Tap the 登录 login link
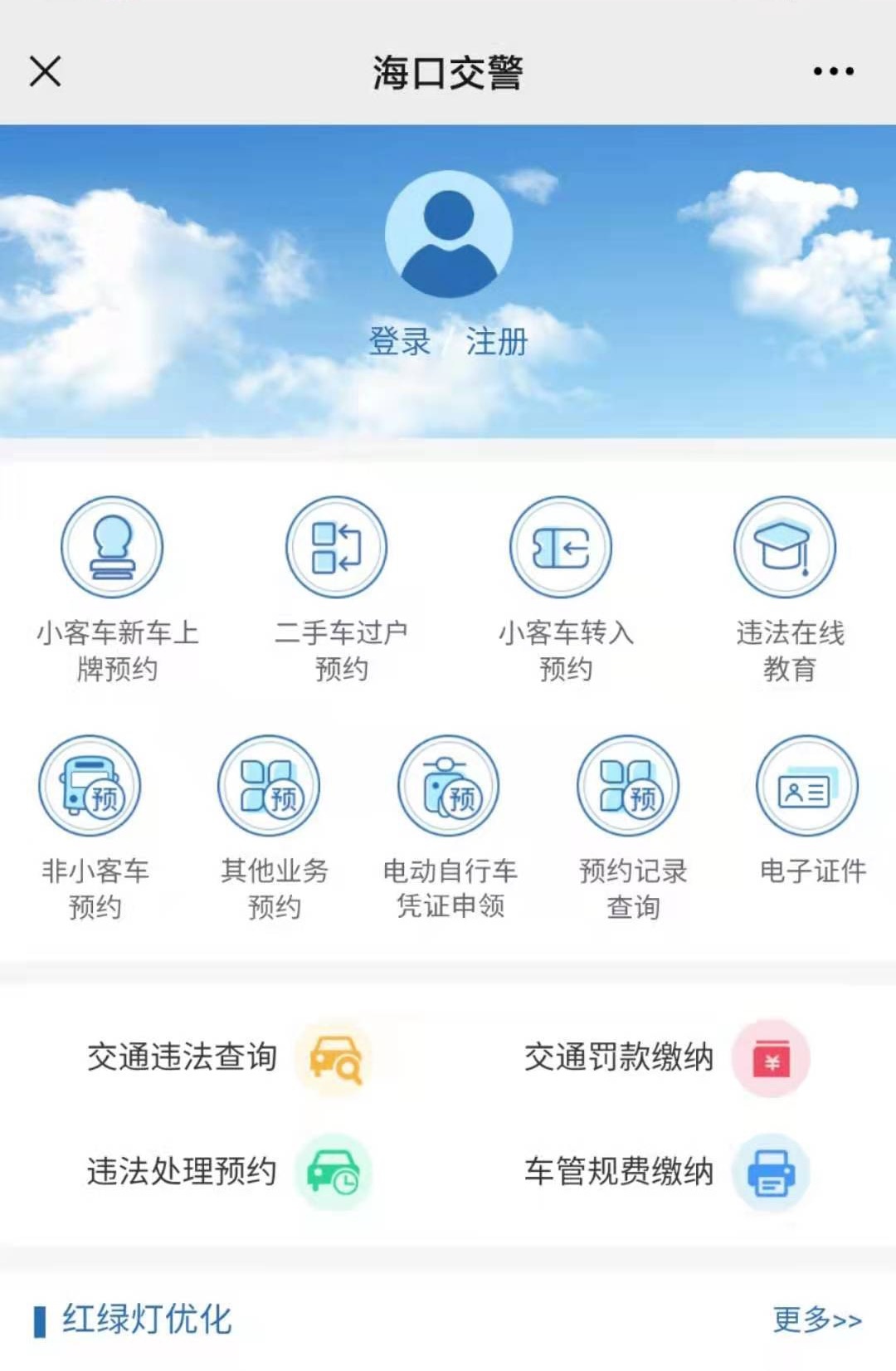The width and height of the screenshot is (896, 1371). pyautogui.click(x=399, y=341)
